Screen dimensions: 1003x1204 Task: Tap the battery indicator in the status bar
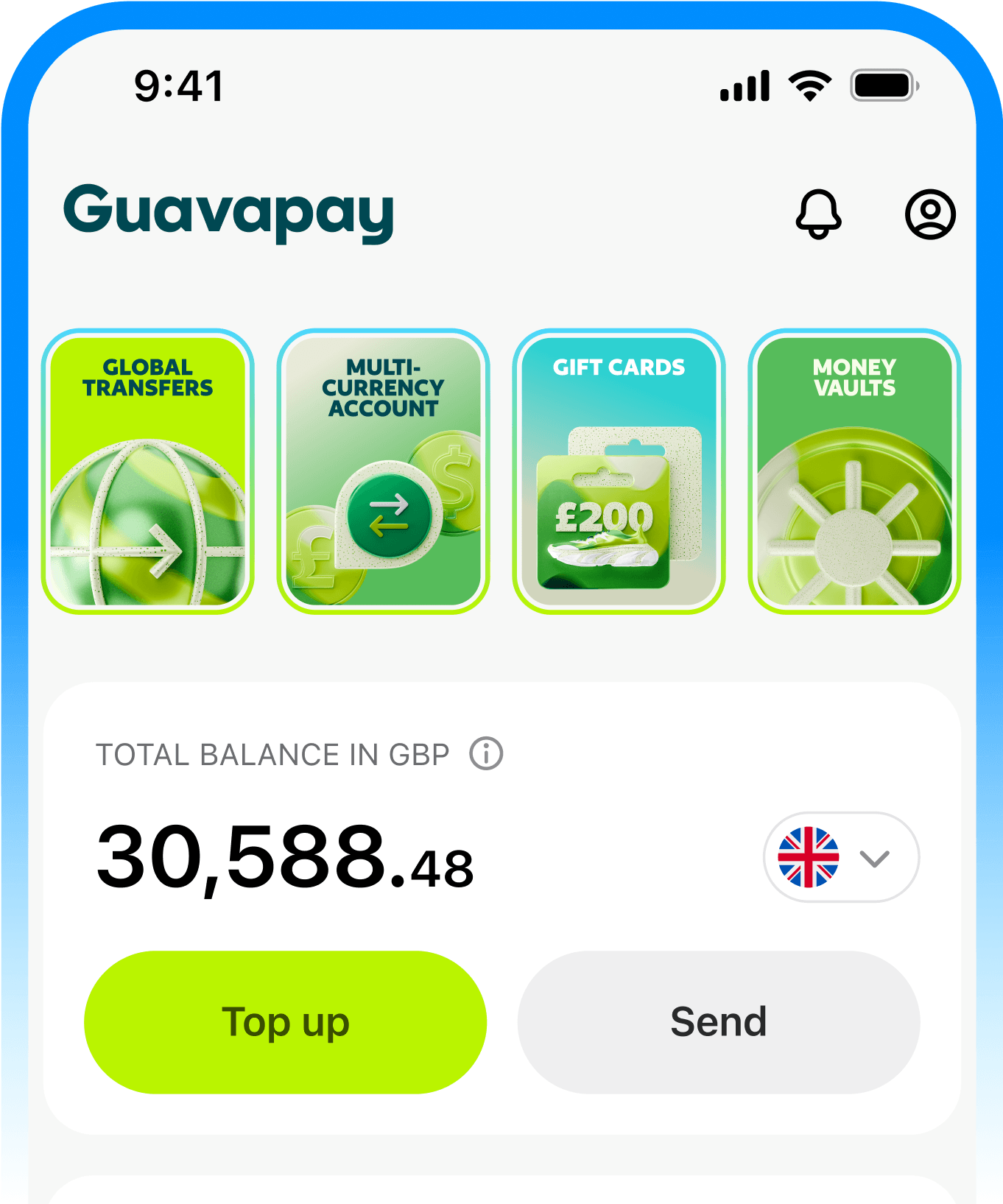coord(882,85)
